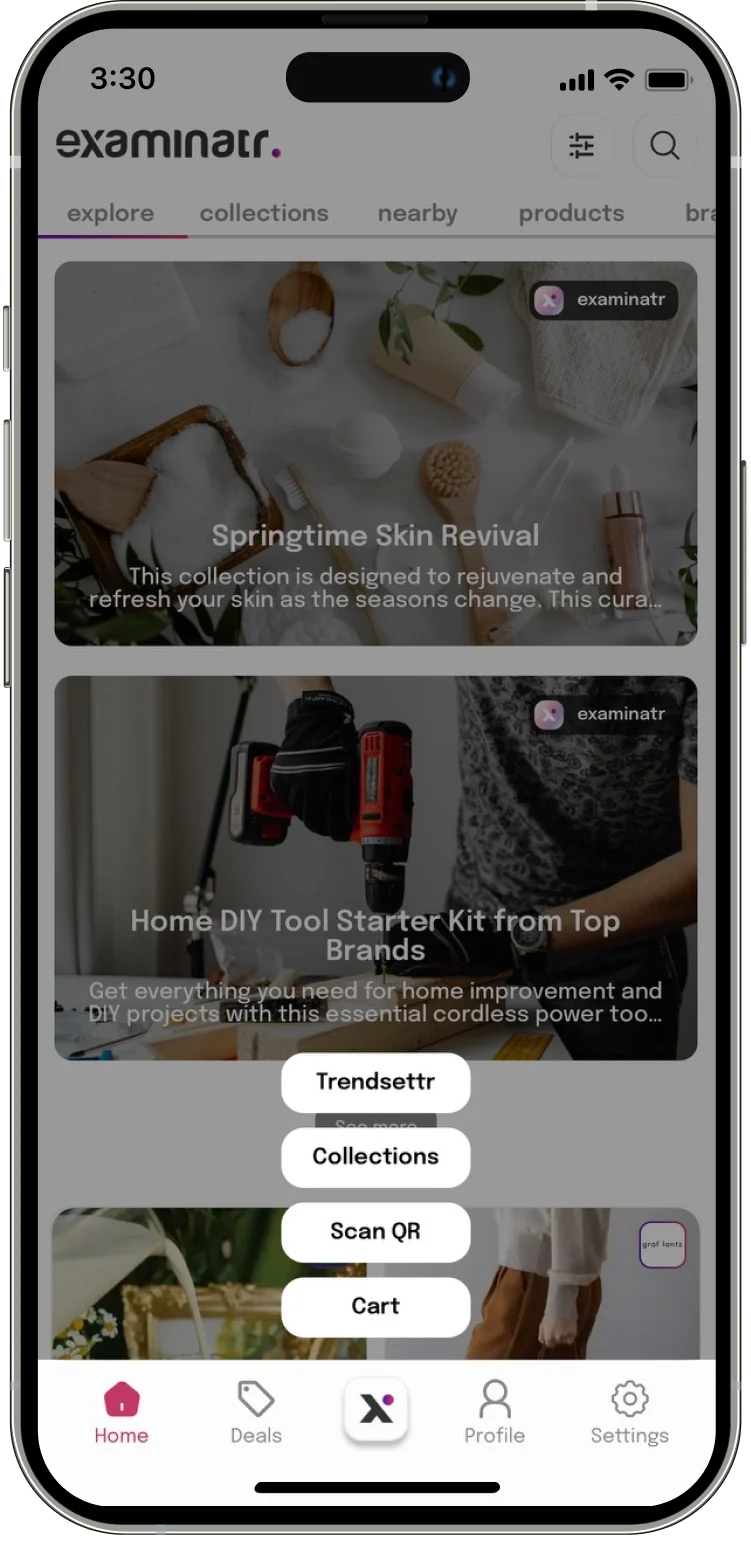Switch to the nearby tab

pyautogui.click(x=417, y=213)
